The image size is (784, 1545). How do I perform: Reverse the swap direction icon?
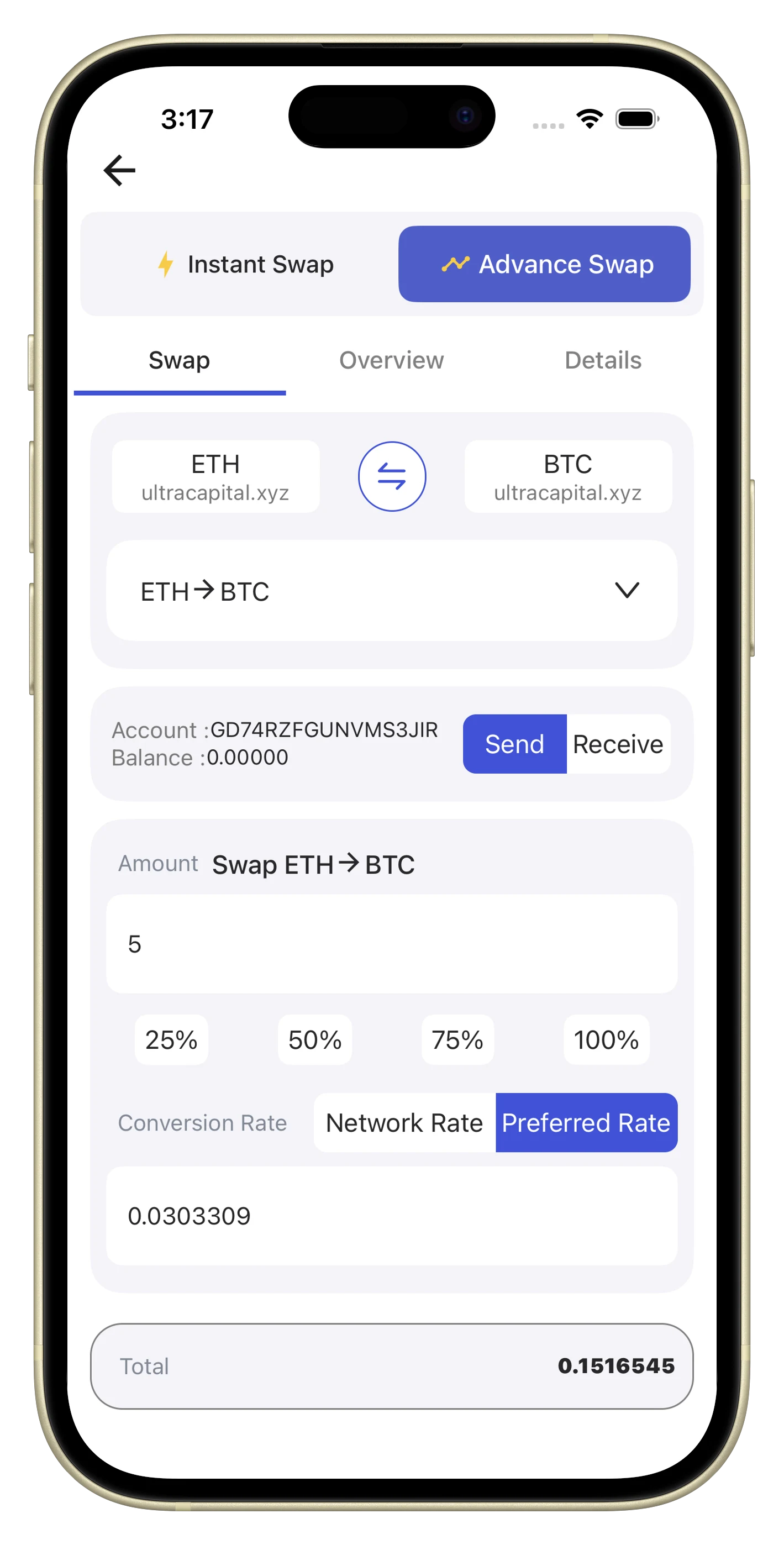coord(392,477)
